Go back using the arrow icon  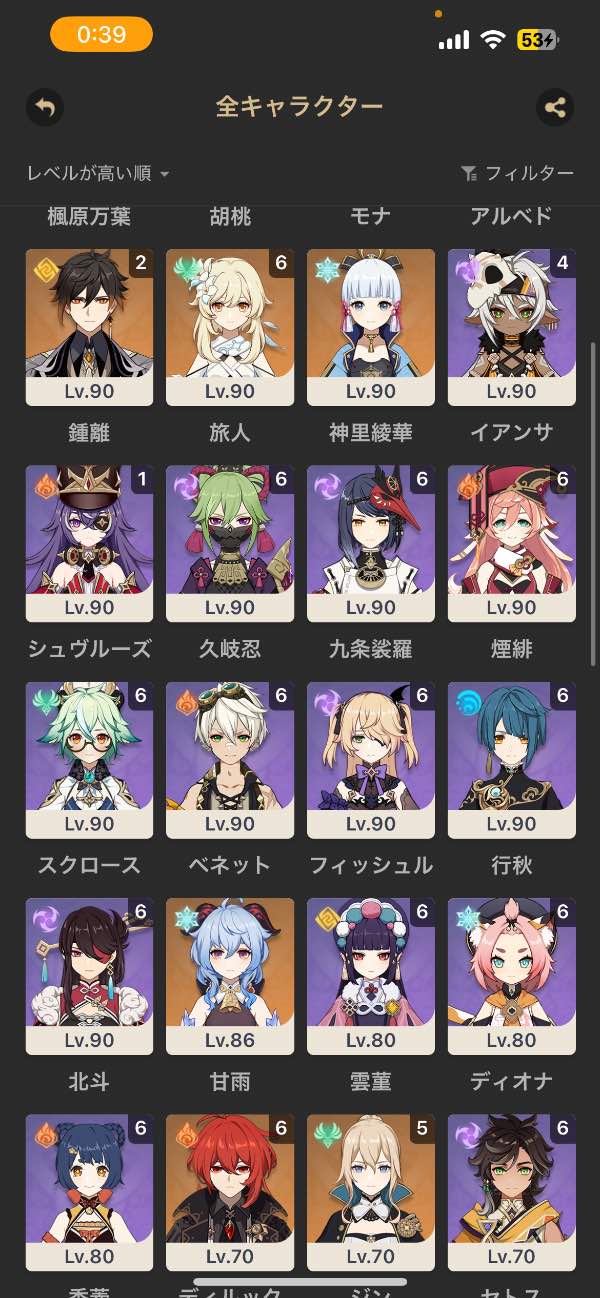pyautogui.click(x=45, y=107)
